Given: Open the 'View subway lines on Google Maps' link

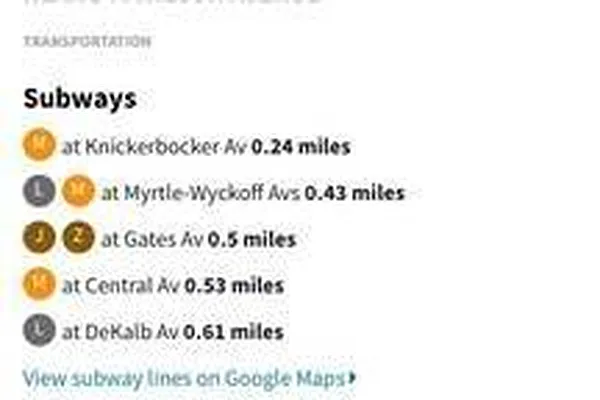Looking at the screenshot, I should pos(188,379).
